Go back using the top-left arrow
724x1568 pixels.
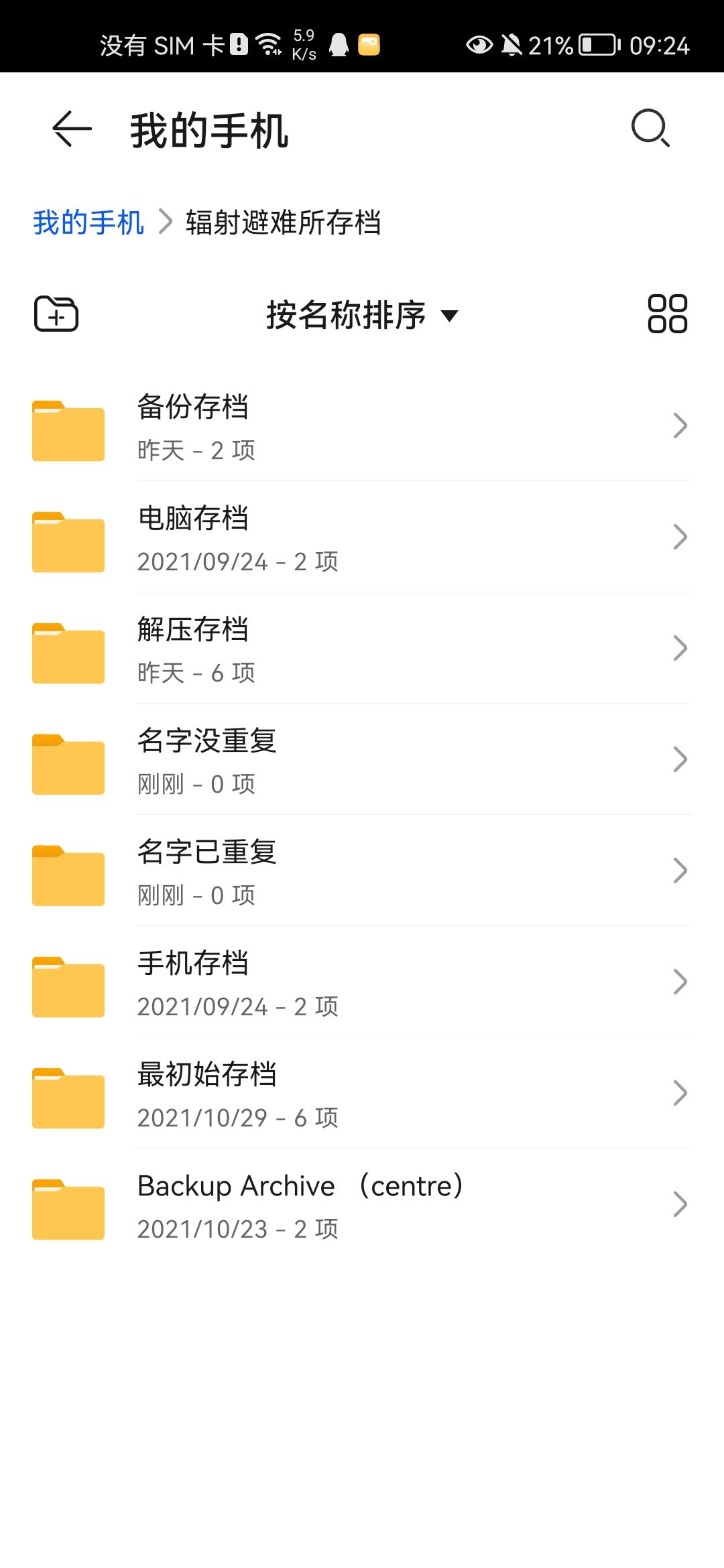(x=72, y=129)
